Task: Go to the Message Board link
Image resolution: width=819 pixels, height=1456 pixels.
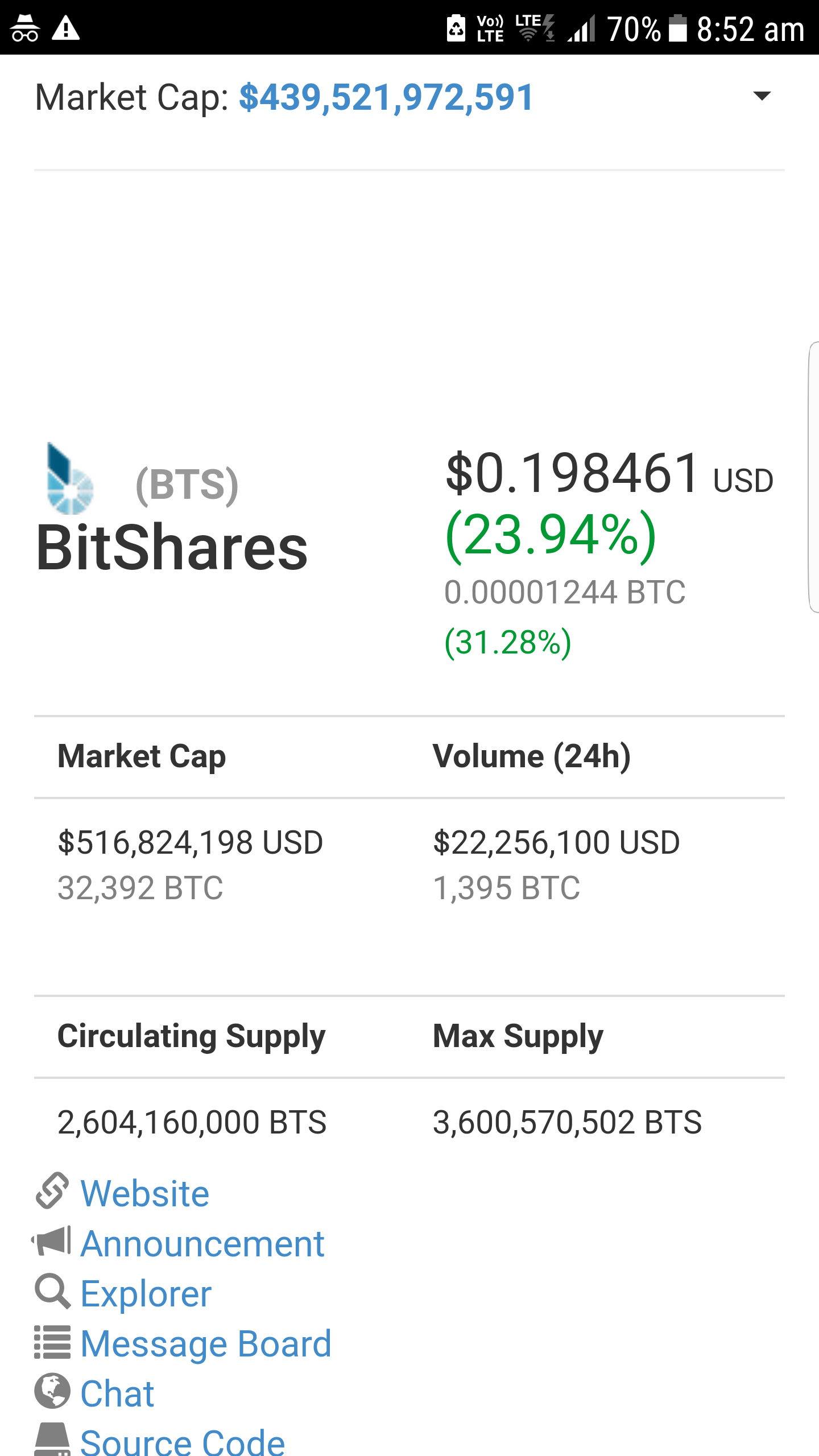Action: tap(205, 1344)
